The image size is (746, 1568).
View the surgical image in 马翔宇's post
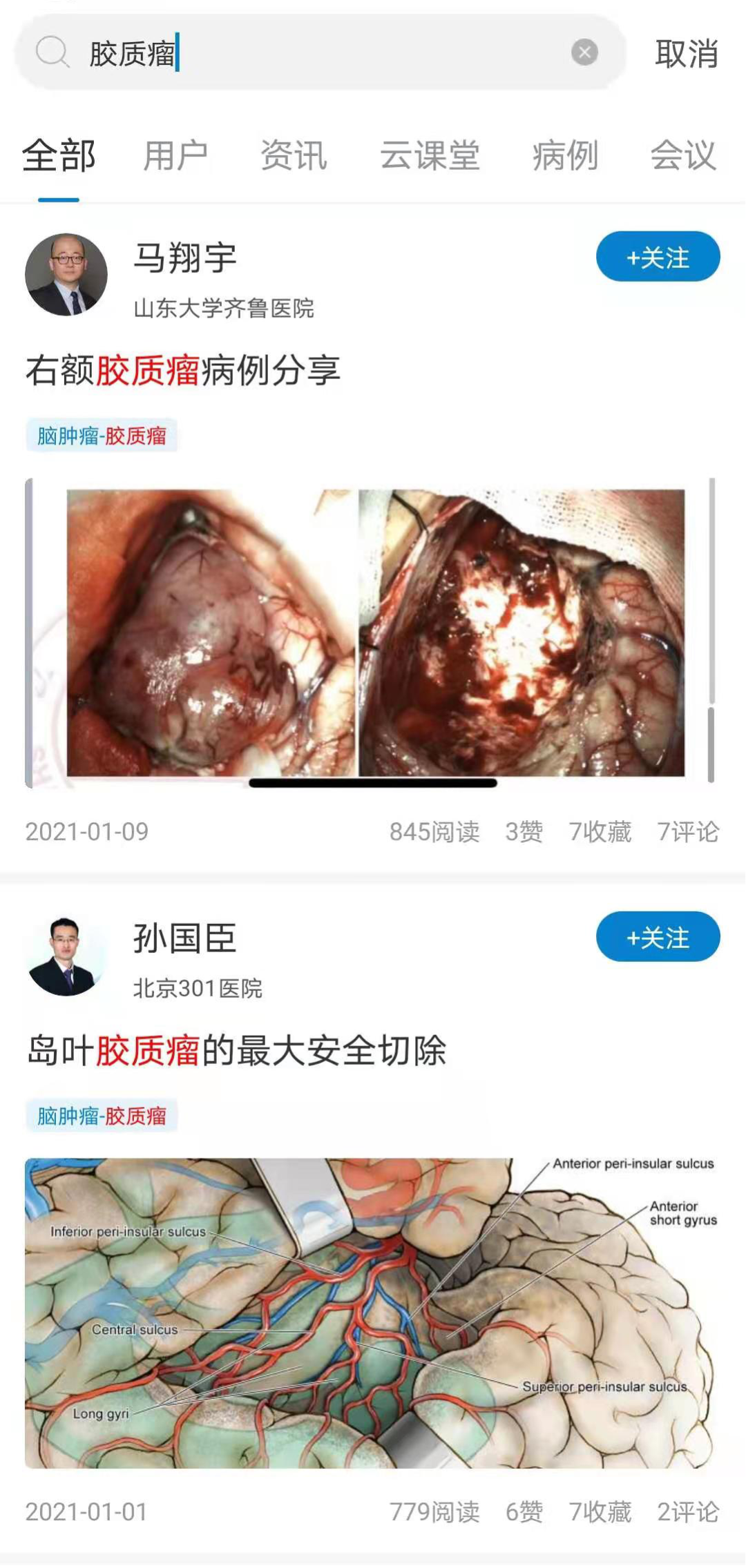tap(373, 632)
